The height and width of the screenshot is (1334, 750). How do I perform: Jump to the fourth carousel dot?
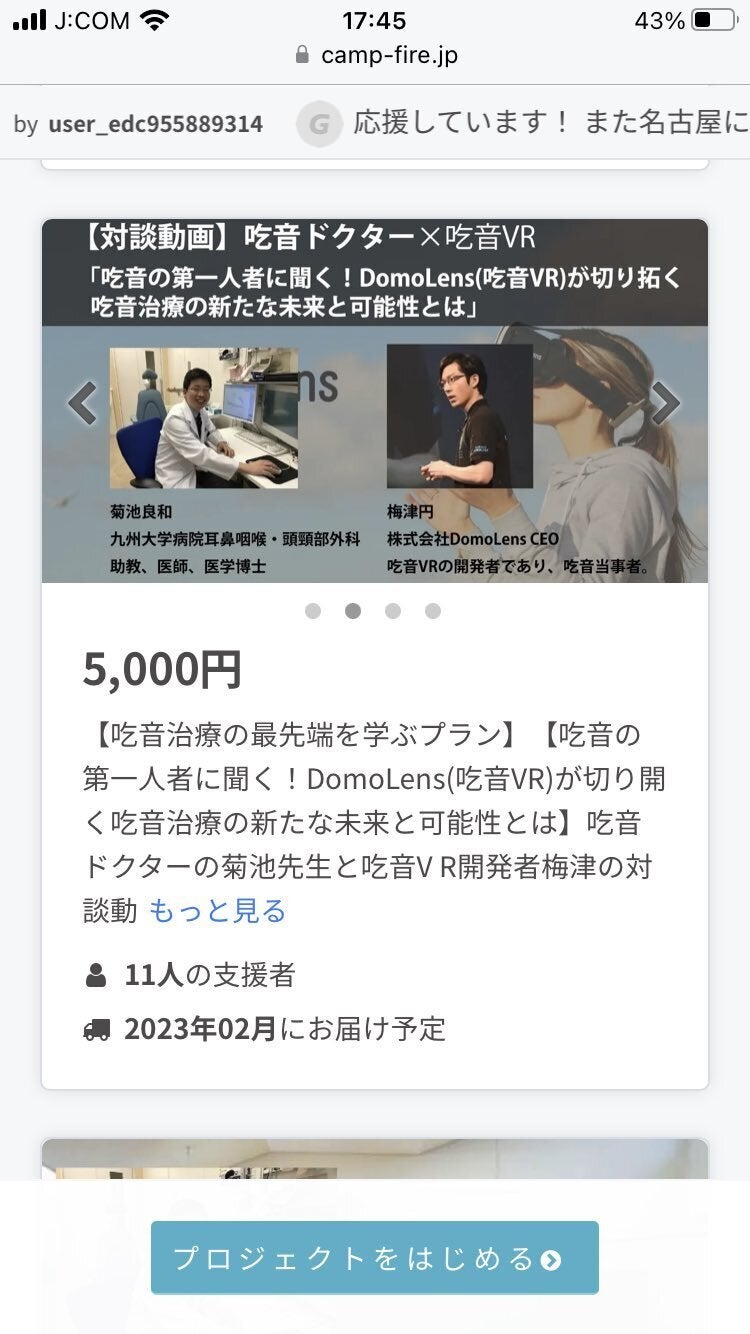pos(432,611)
